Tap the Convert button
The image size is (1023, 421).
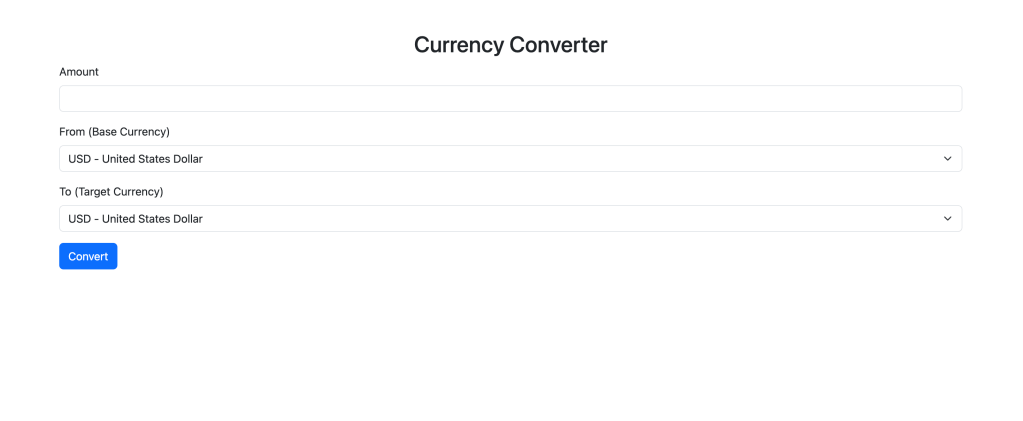tap(88, 257)
